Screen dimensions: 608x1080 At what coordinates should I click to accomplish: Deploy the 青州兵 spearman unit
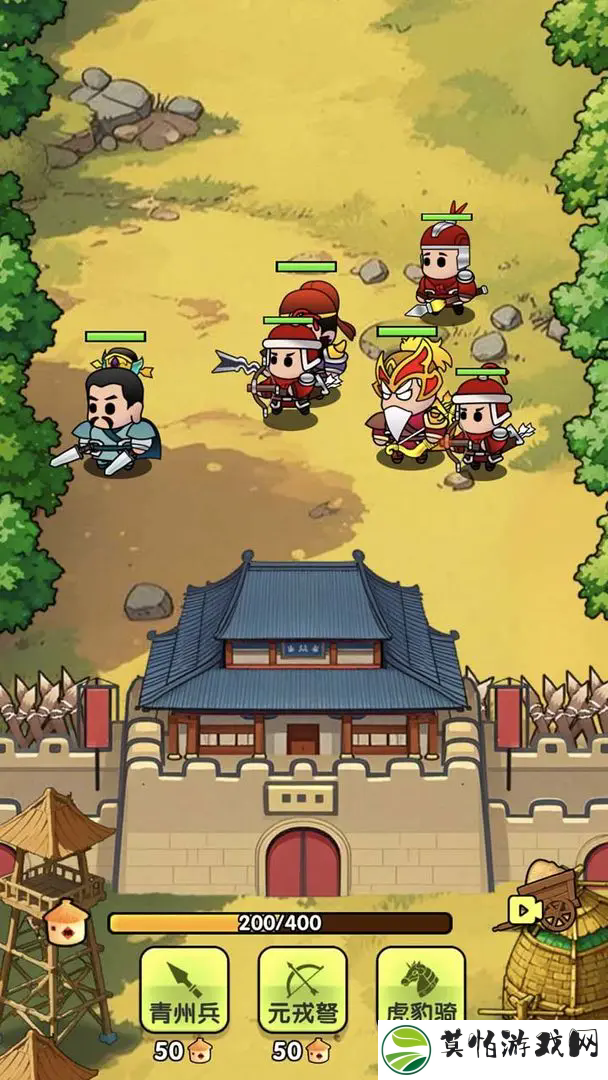coord(184,990)
